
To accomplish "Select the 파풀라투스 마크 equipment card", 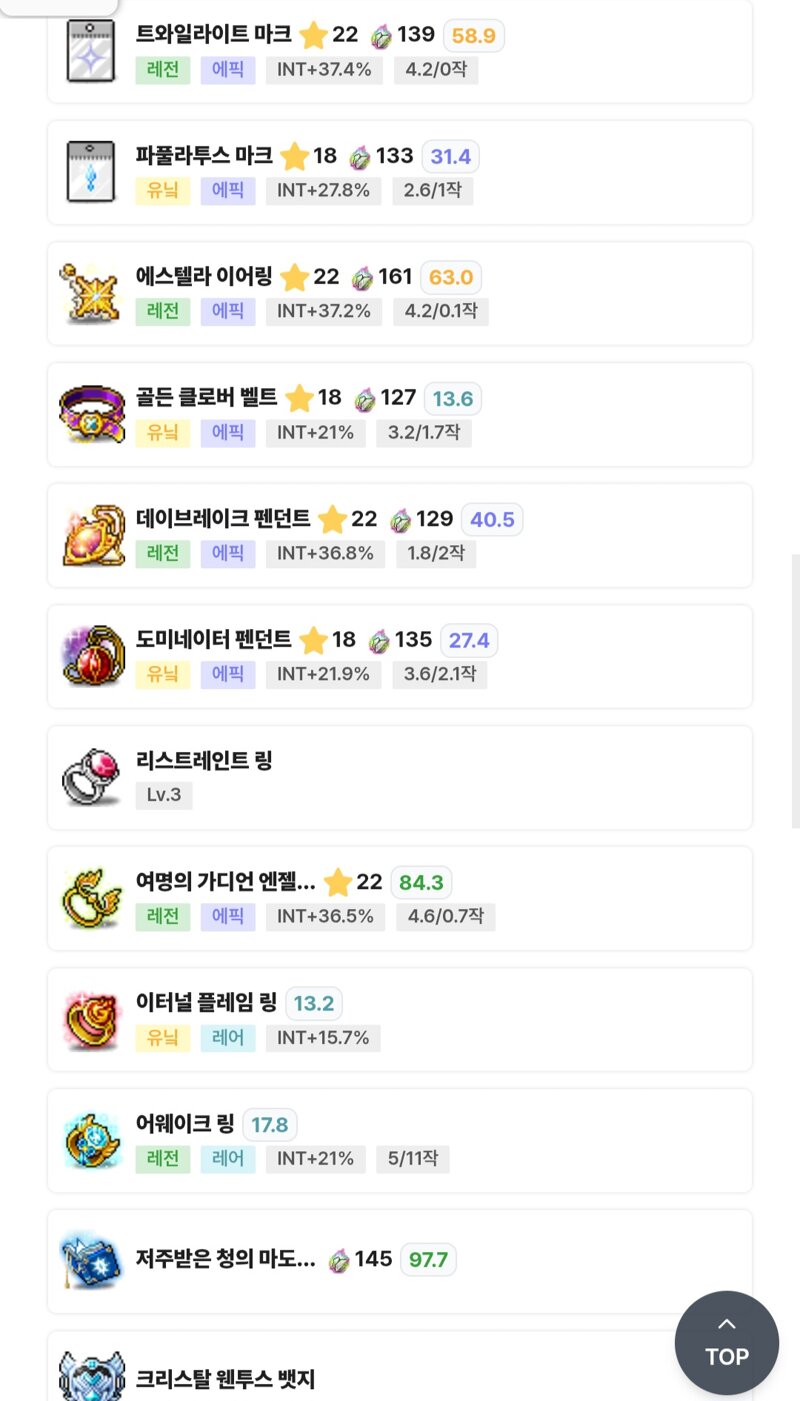I will pos(400,173).
